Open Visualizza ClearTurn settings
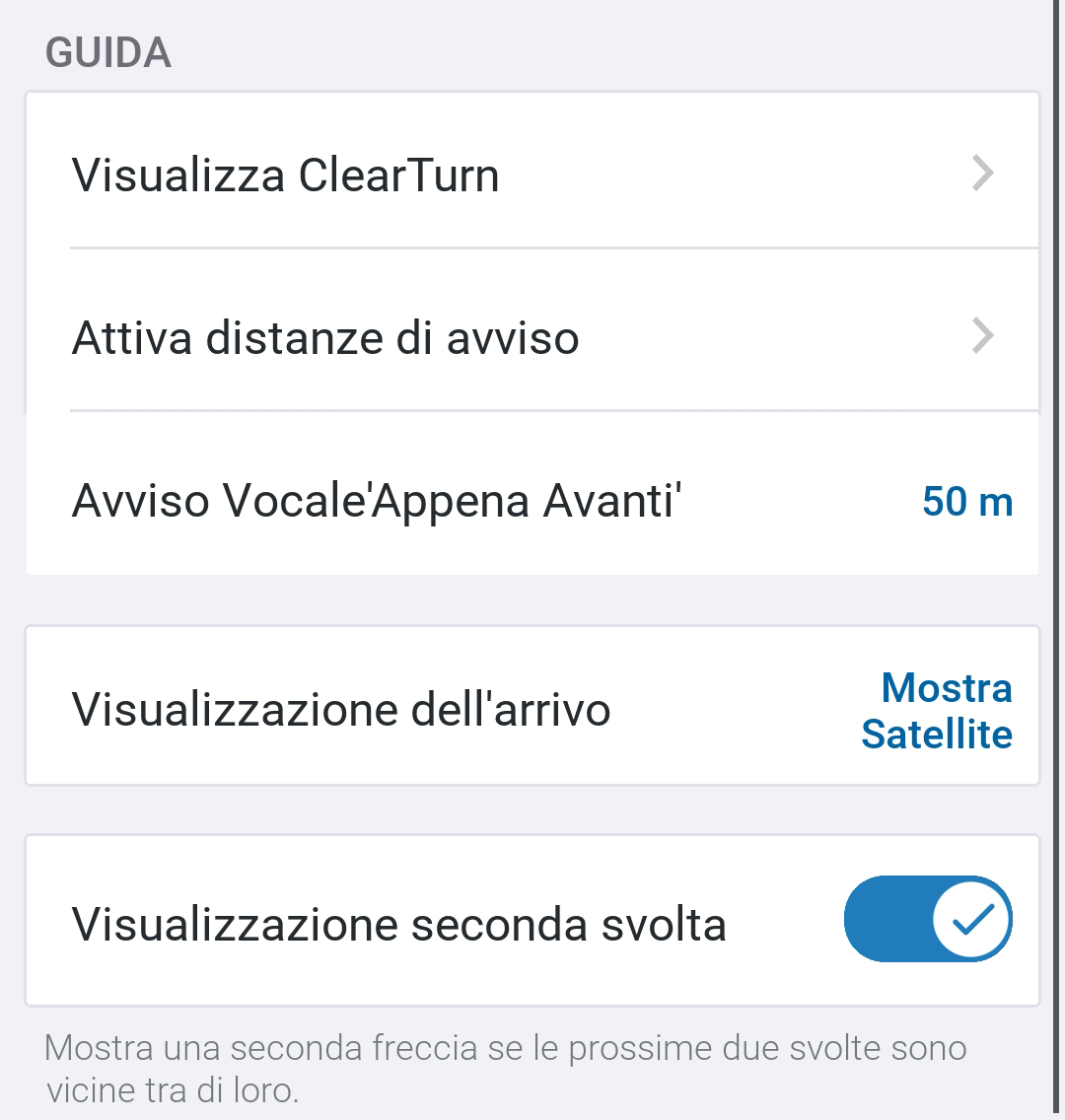 click(532, 175)
